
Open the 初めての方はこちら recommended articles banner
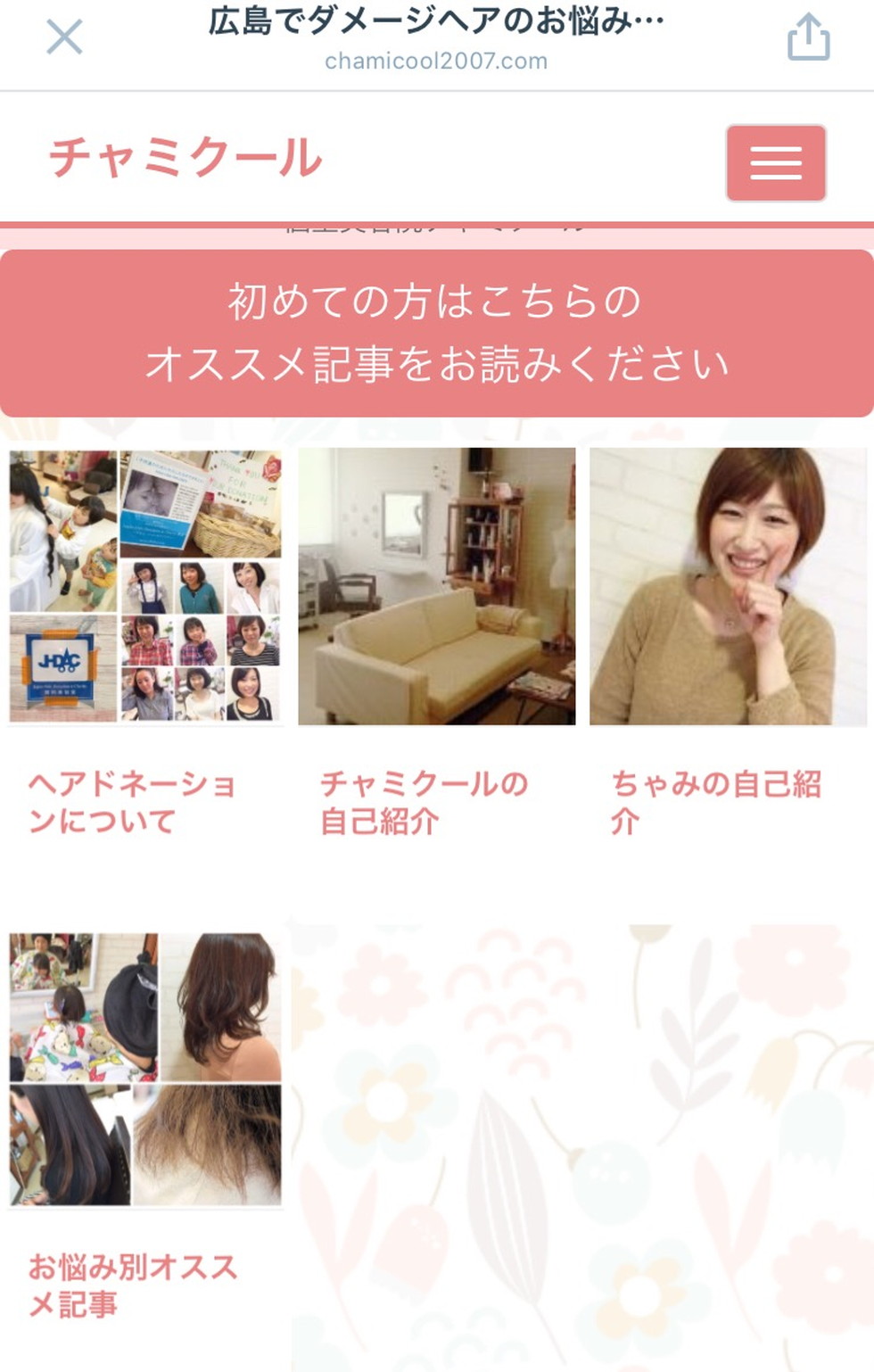436,333
